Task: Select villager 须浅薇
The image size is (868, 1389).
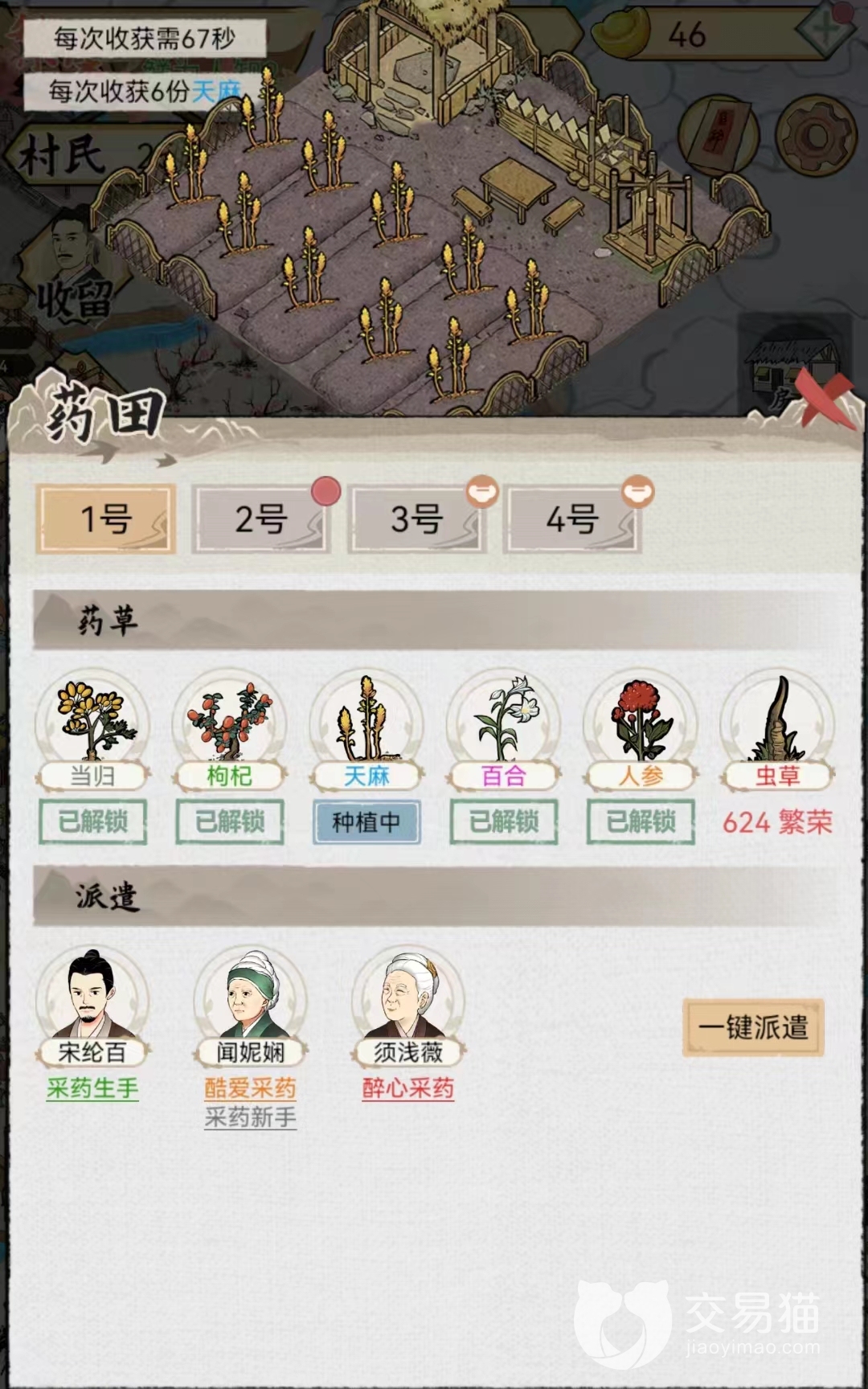Action: pyautogui.click(x=408, y=998)
